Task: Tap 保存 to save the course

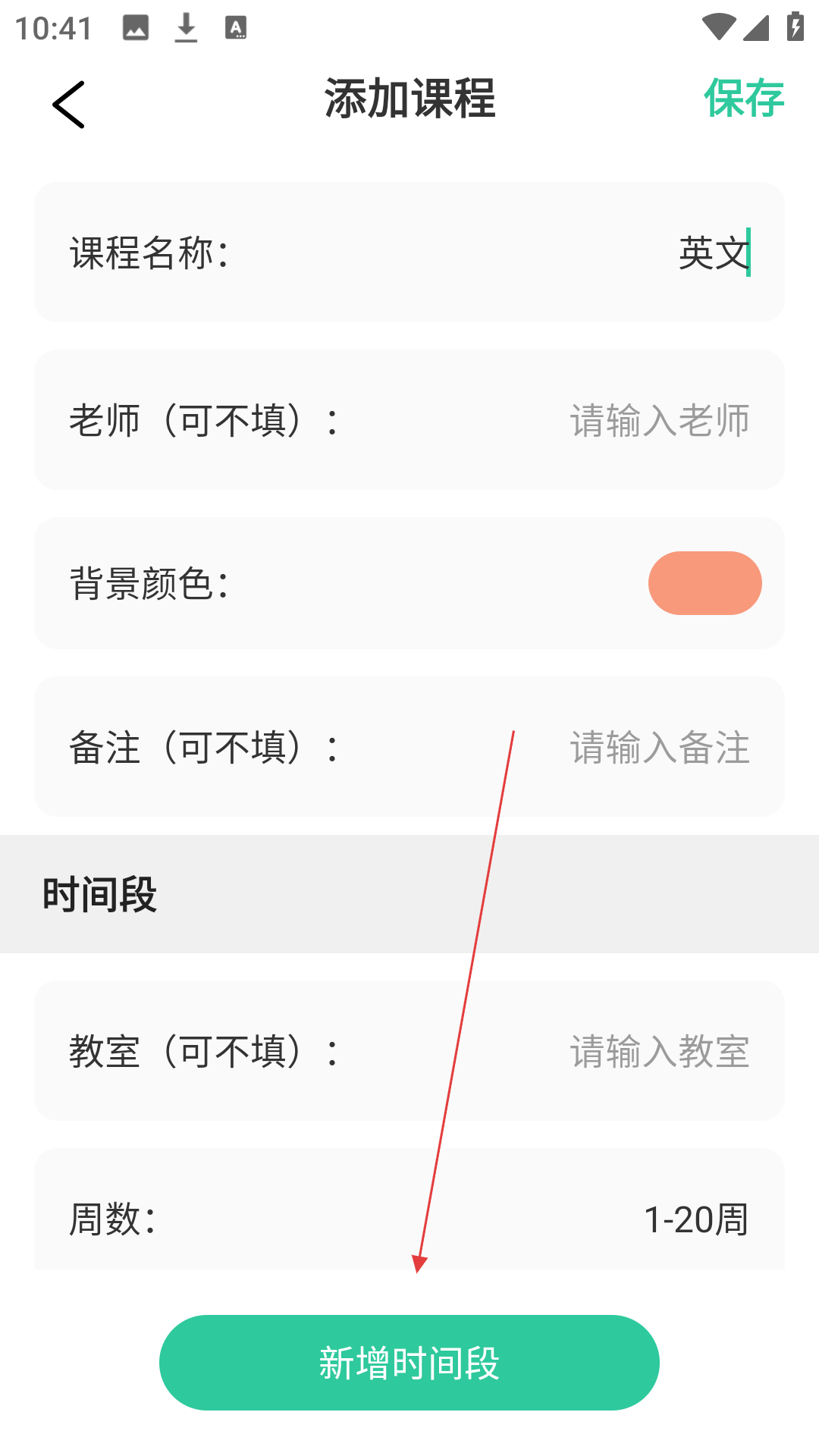Action: click(744, 99)
